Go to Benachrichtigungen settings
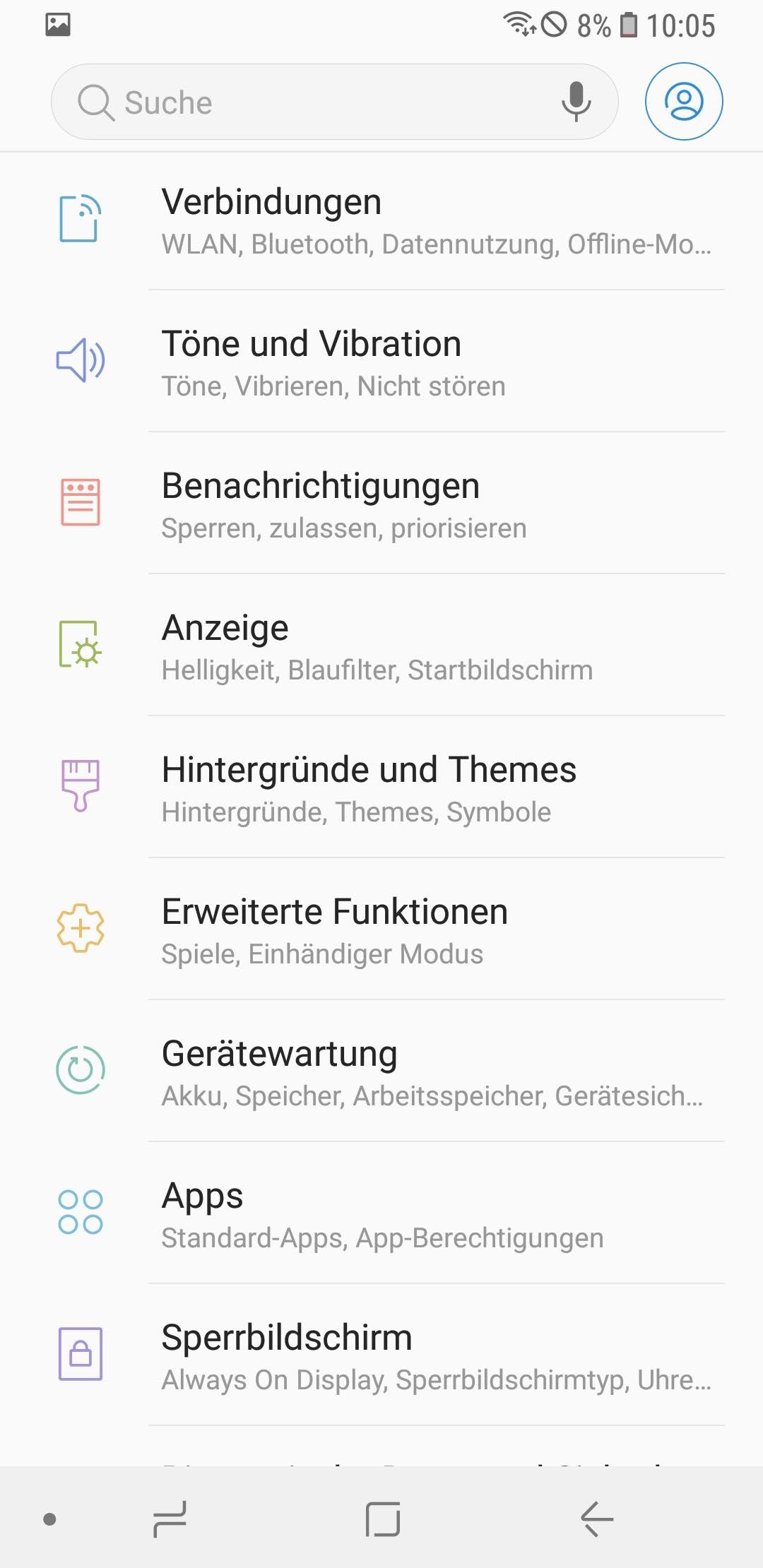This screenshot has height=1568, width=763. point(435,504)
